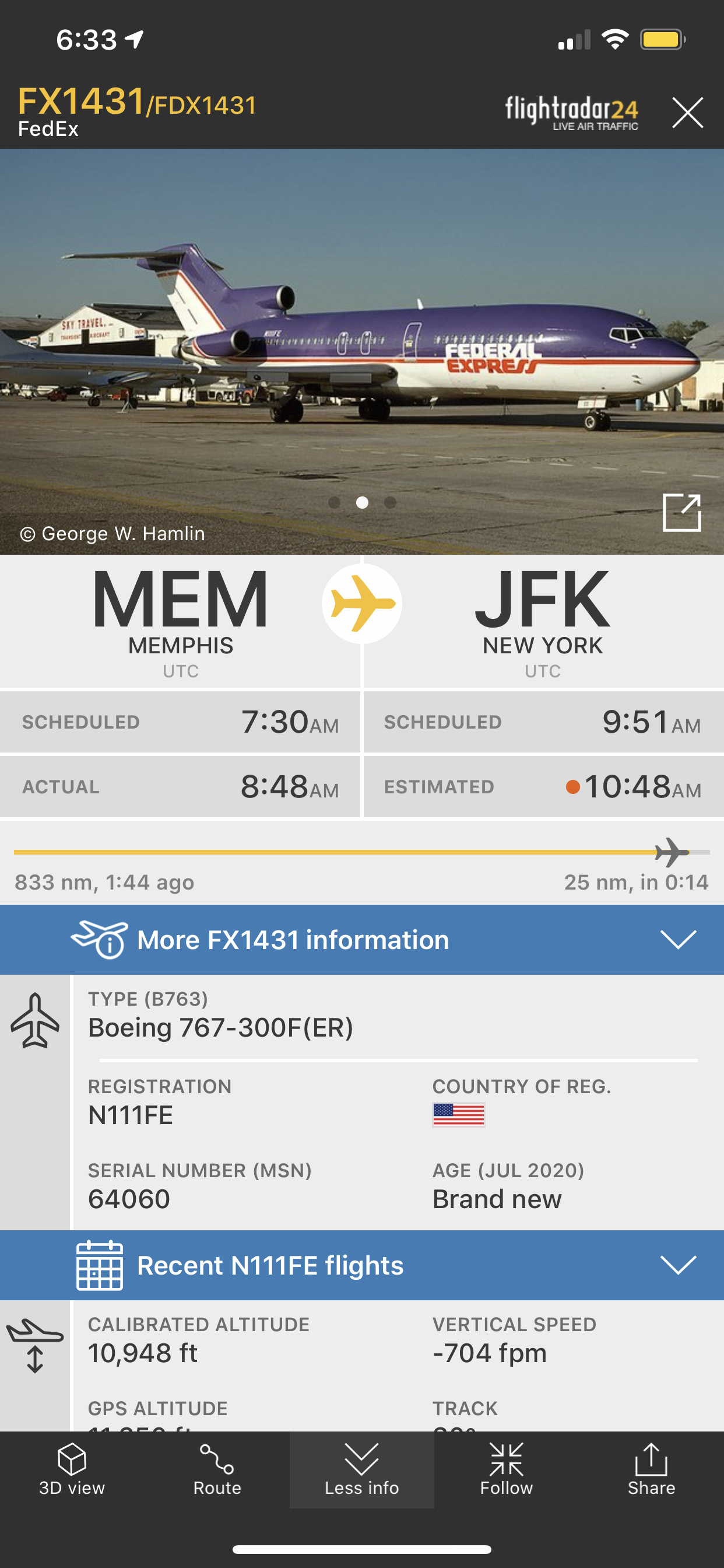Image resolution: width=724 pixels, height=1568 pixels.
Task: Collapse the panel with Less info
Action: coord(362,1469)
